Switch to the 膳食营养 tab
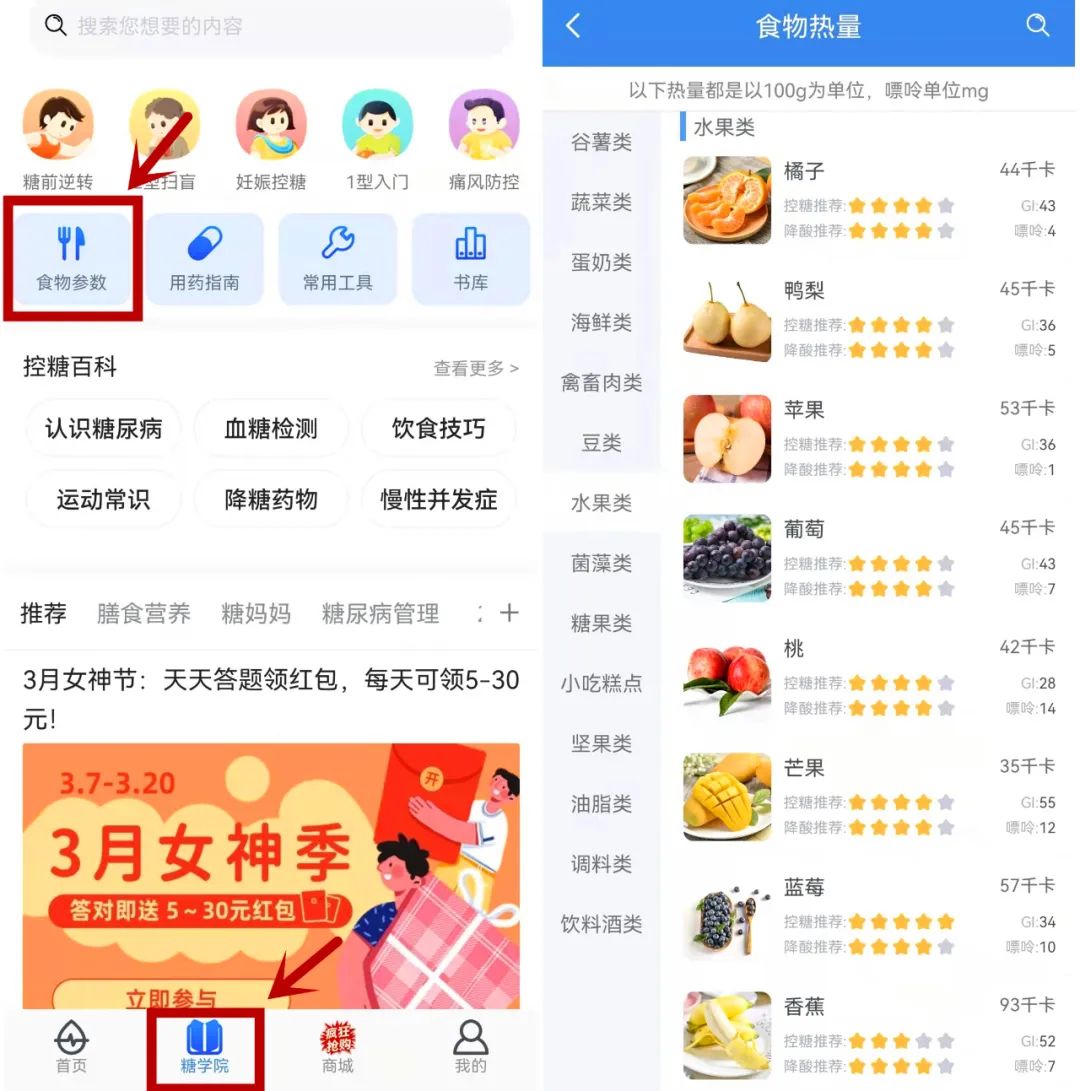1080x1091 pixels. point(143,613)
